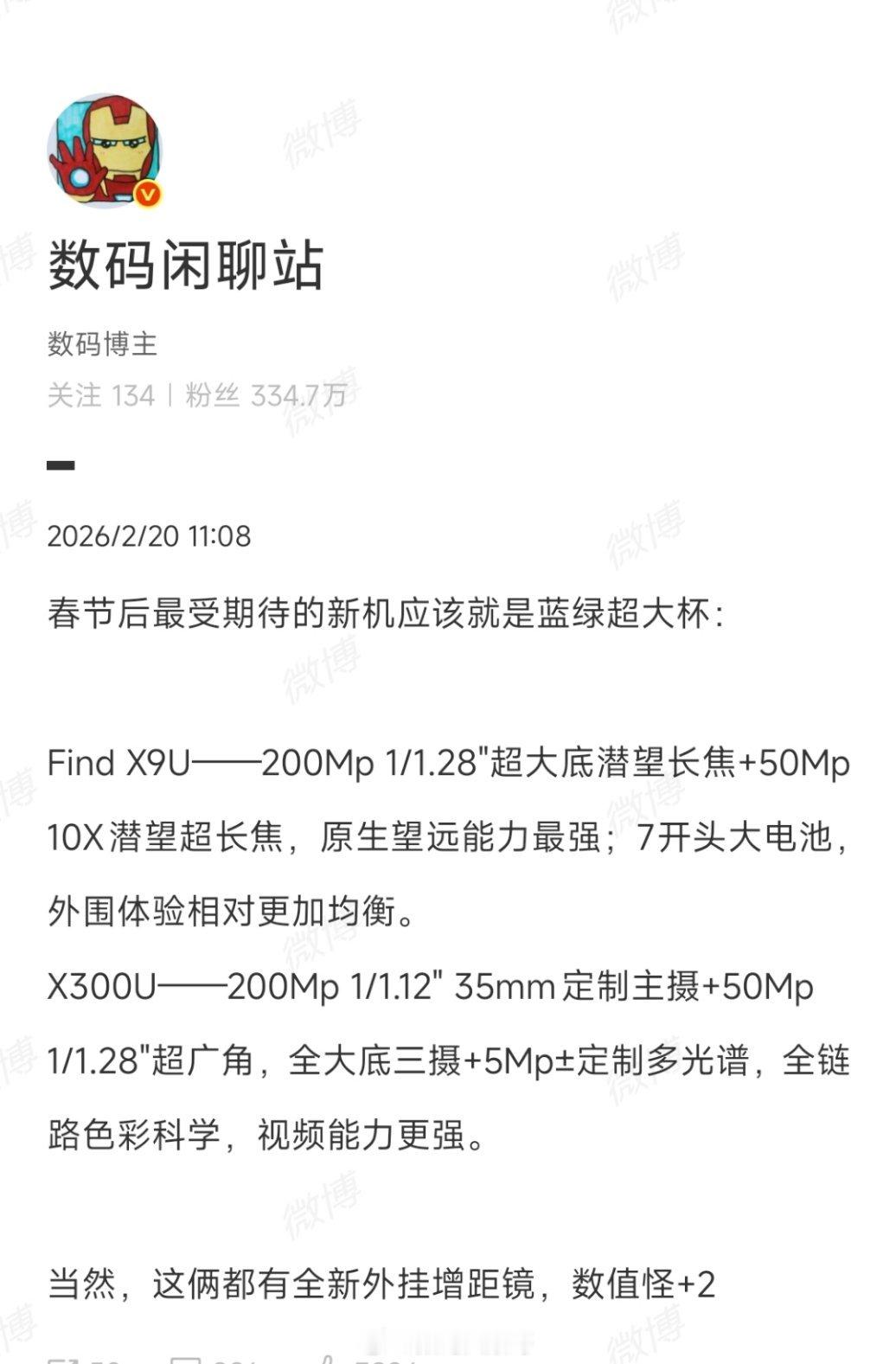Click the comment bubble icon showing 221

[189, 1358]
